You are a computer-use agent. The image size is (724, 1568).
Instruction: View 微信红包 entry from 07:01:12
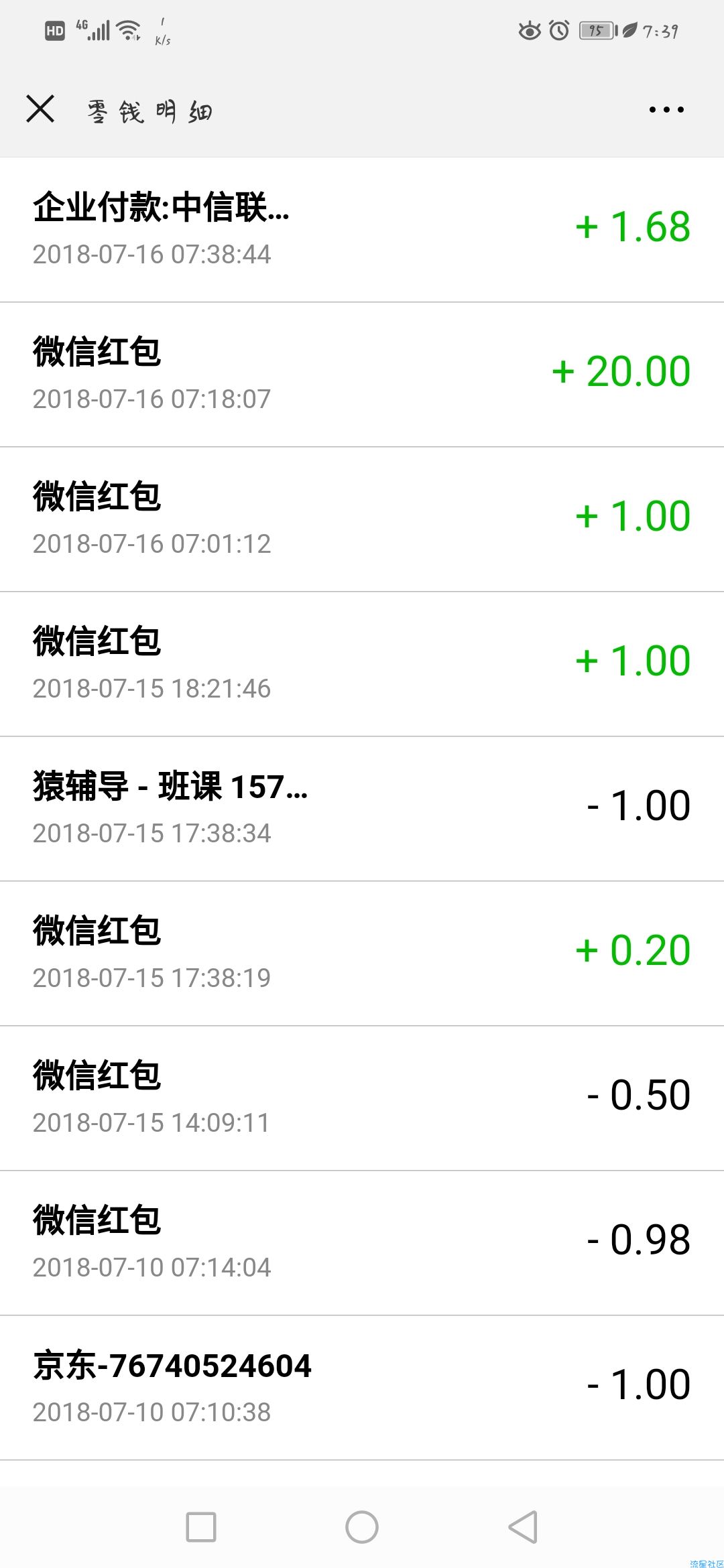(x=362, y=519)
